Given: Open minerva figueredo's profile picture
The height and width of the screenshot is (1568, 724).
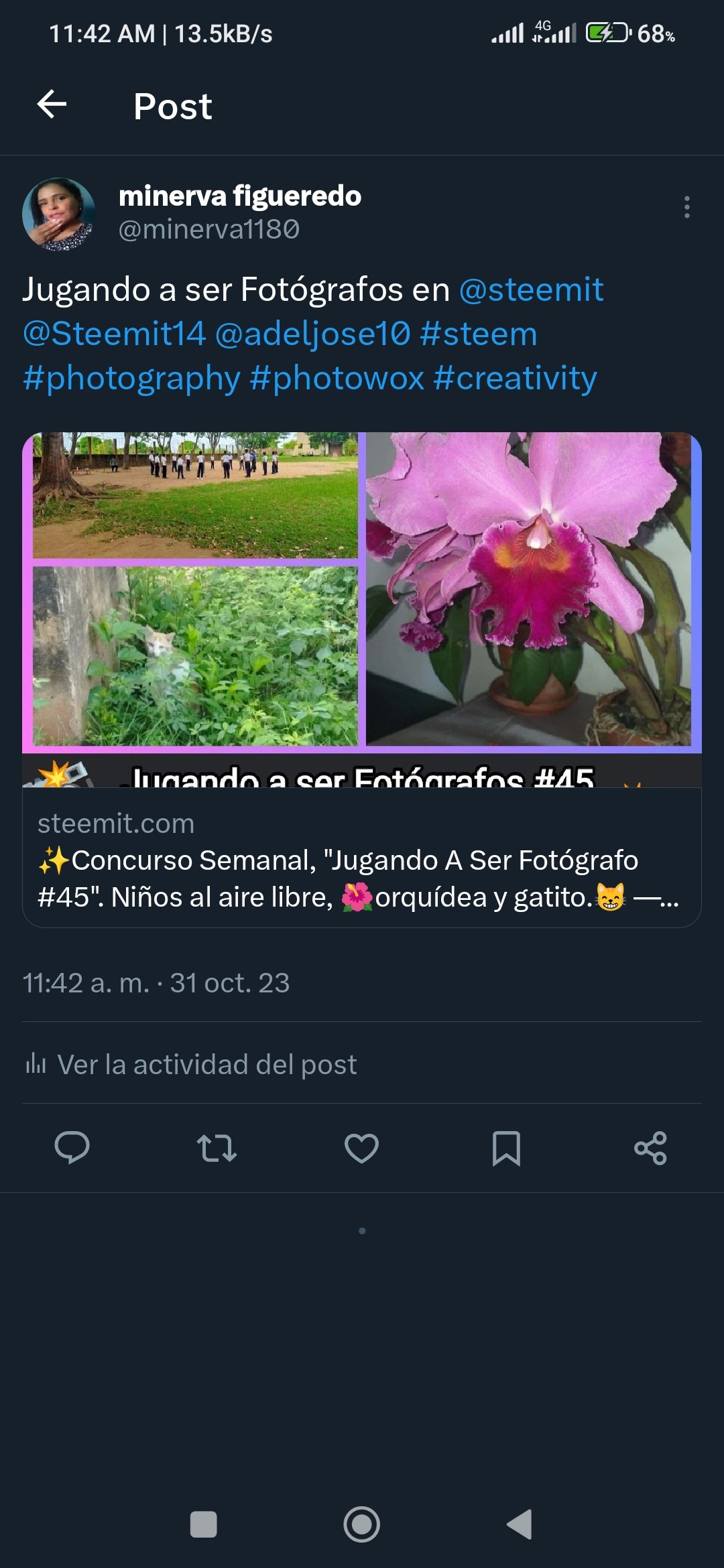Looking at the screenshot, I should coord(59,214).
